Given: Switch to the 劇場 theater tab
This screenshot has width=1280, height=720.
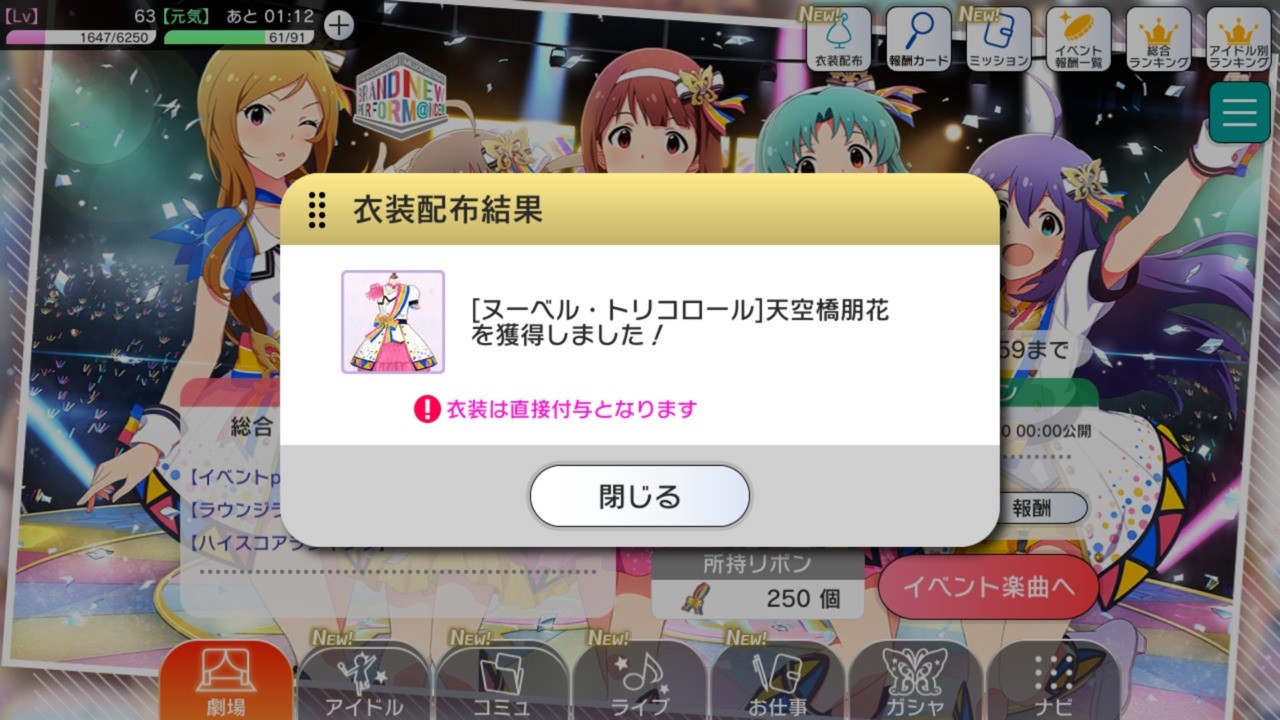Looking at the screenshot, I should (226, 682).
